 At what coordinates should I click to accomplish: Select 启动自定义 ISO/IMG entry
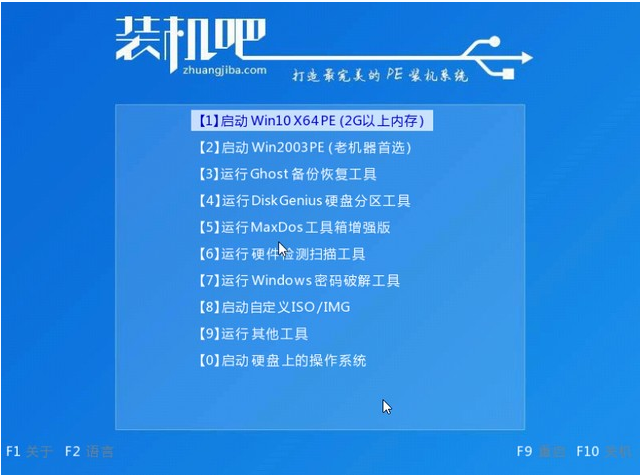click(274, 307)
